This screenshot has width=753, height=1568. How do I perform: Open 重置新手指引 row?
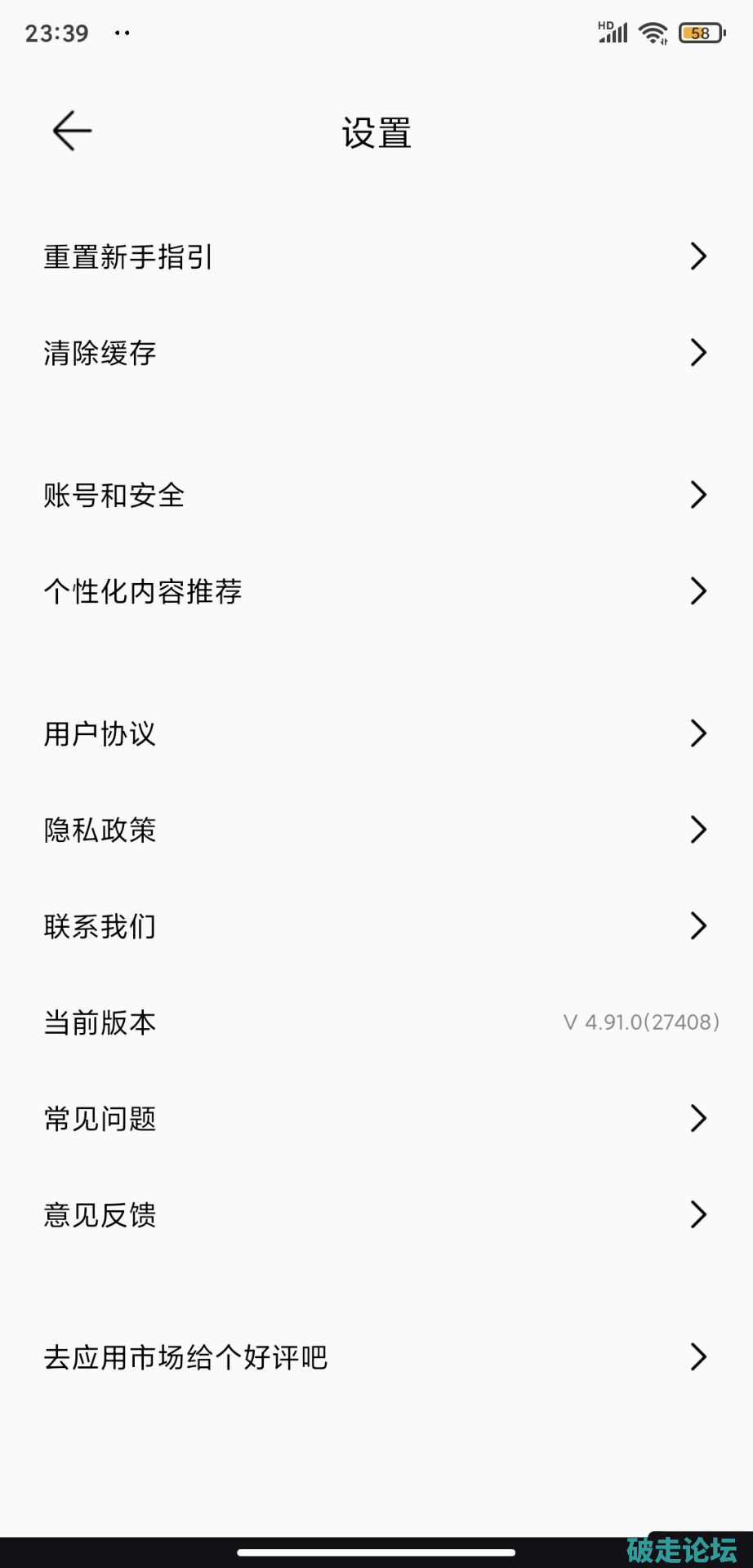(376, 256)
